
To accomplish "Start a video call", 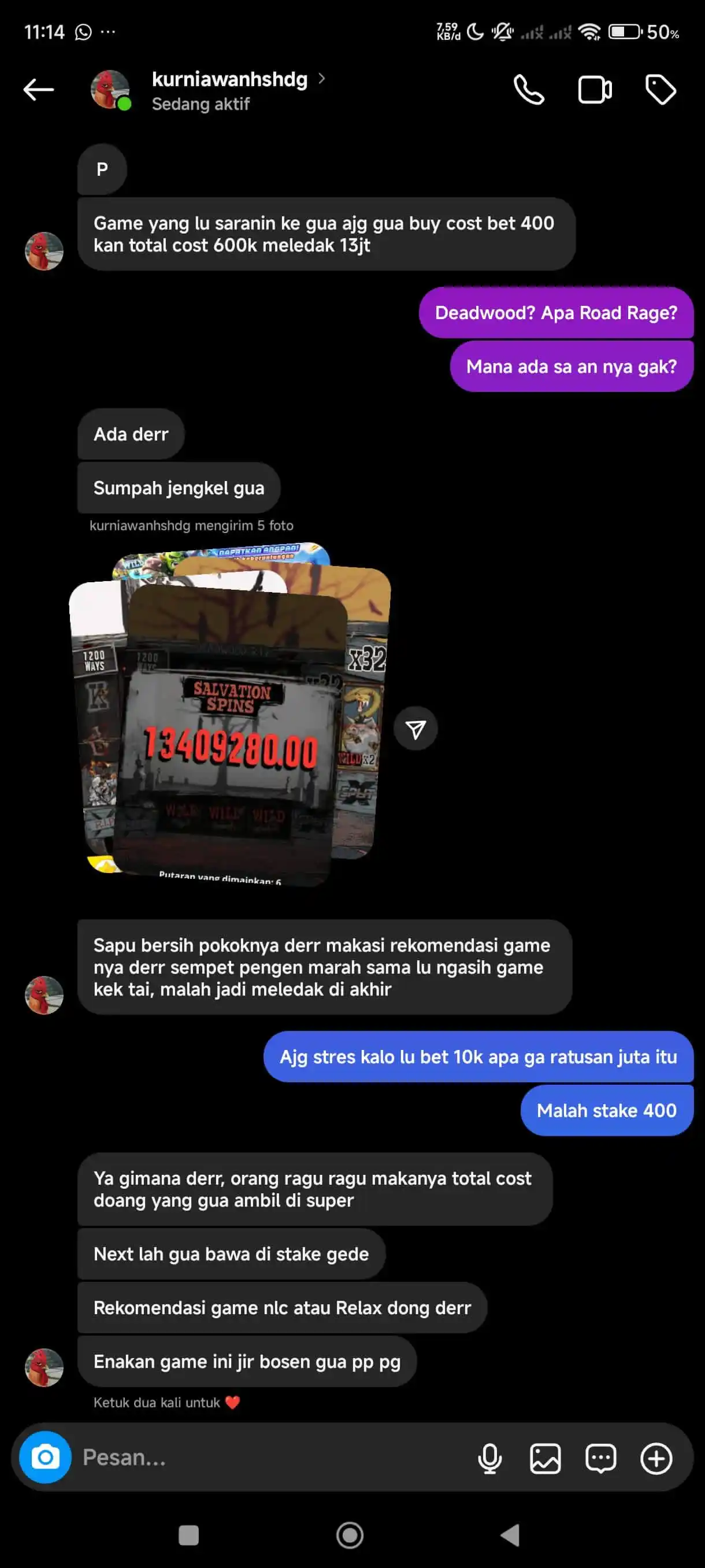I will pos(594,90).
